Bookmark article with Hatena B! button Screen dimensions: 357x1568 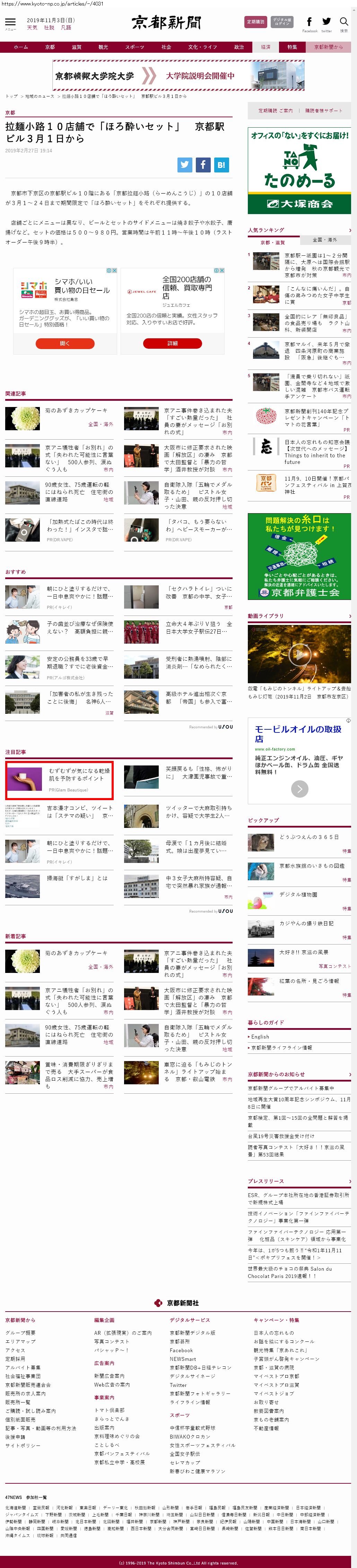(x=221, y=164)
